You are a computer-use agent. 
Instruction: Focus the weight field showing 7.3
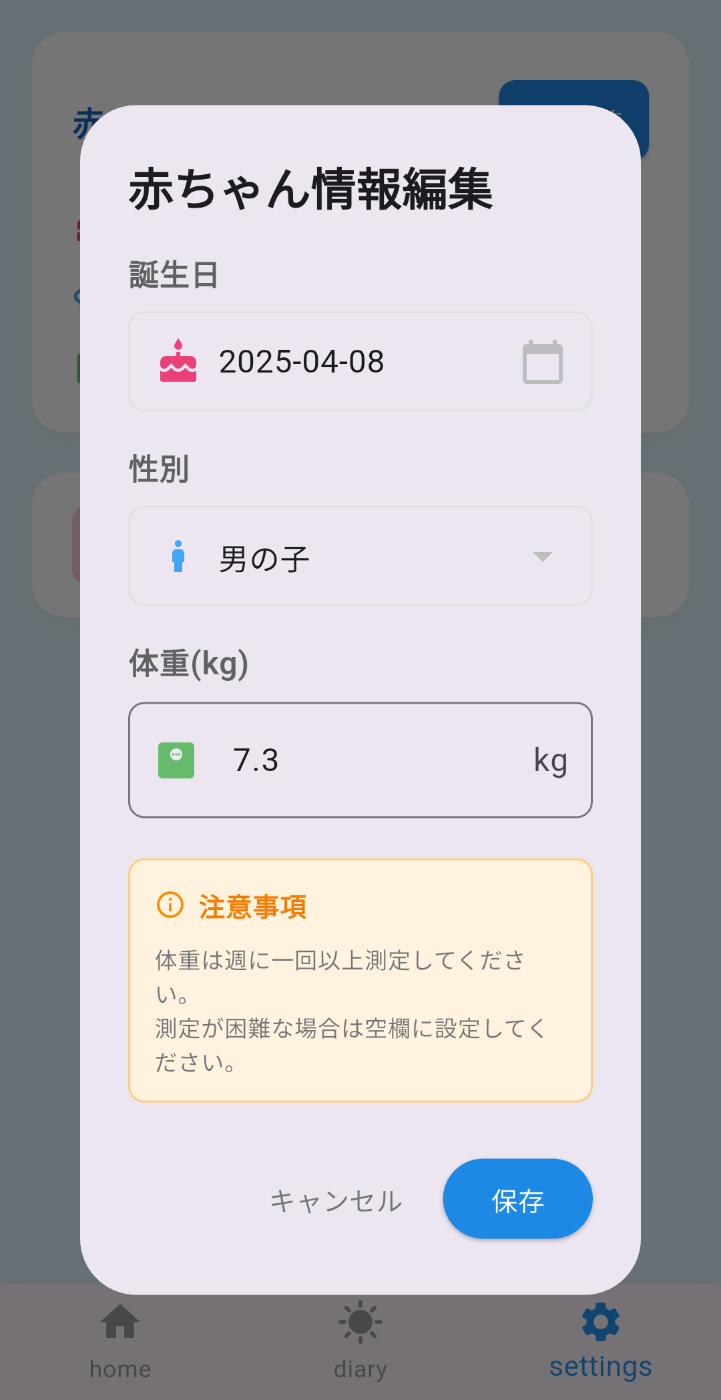pos(360,760)
